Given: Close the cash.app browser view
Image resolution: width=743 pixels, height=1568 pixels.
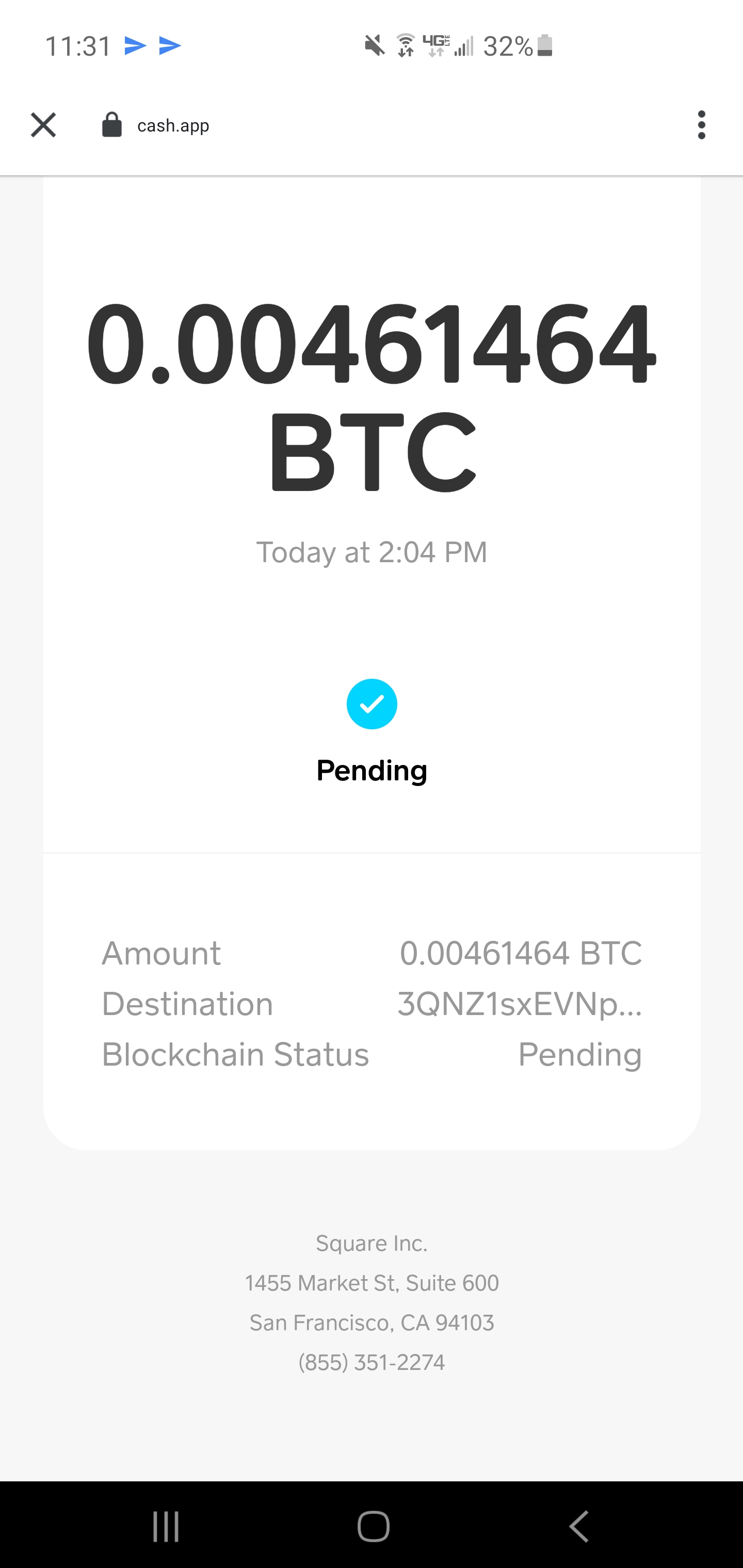Looking at the screenshot, I should click(43, 125).
